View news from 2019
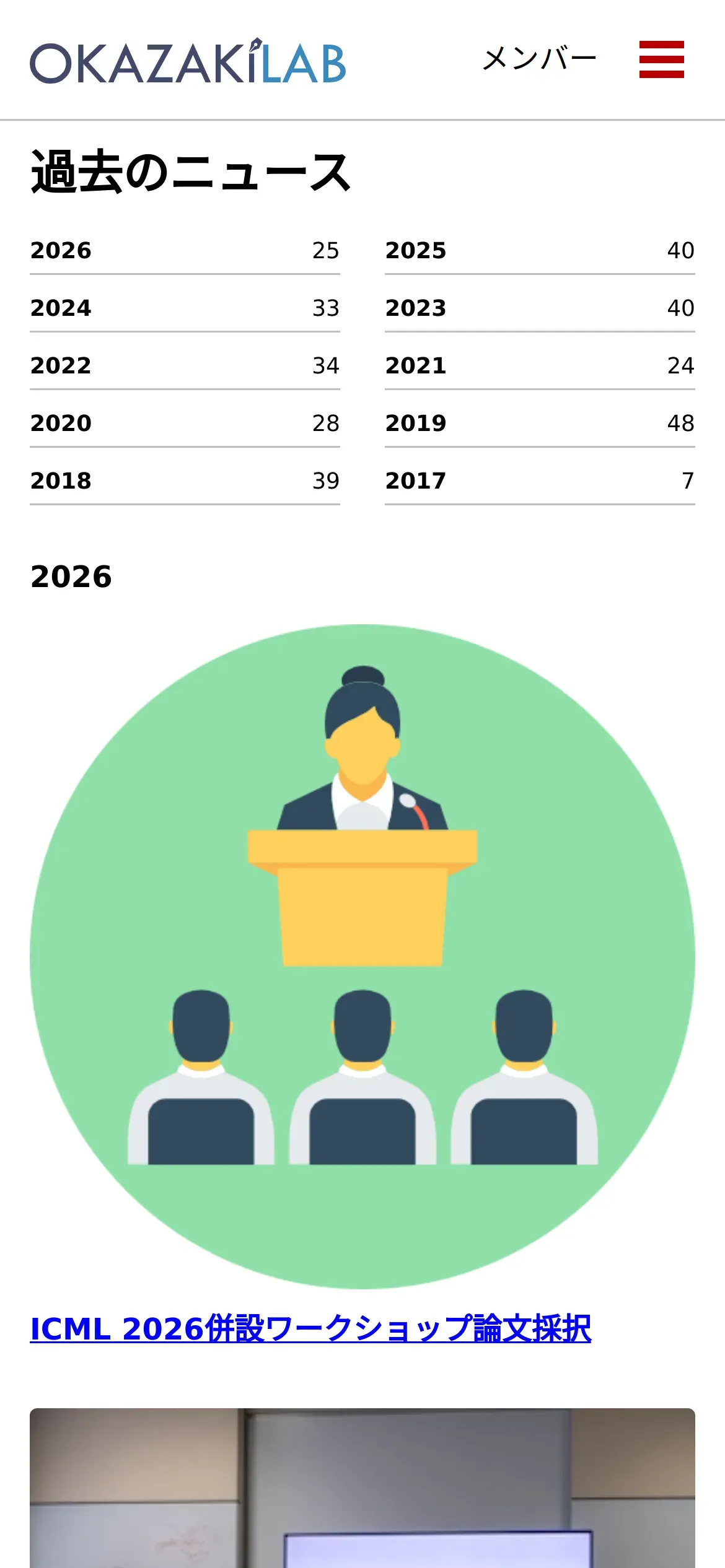The height and width of the screenshot is (1568, 725). (540, 423)
